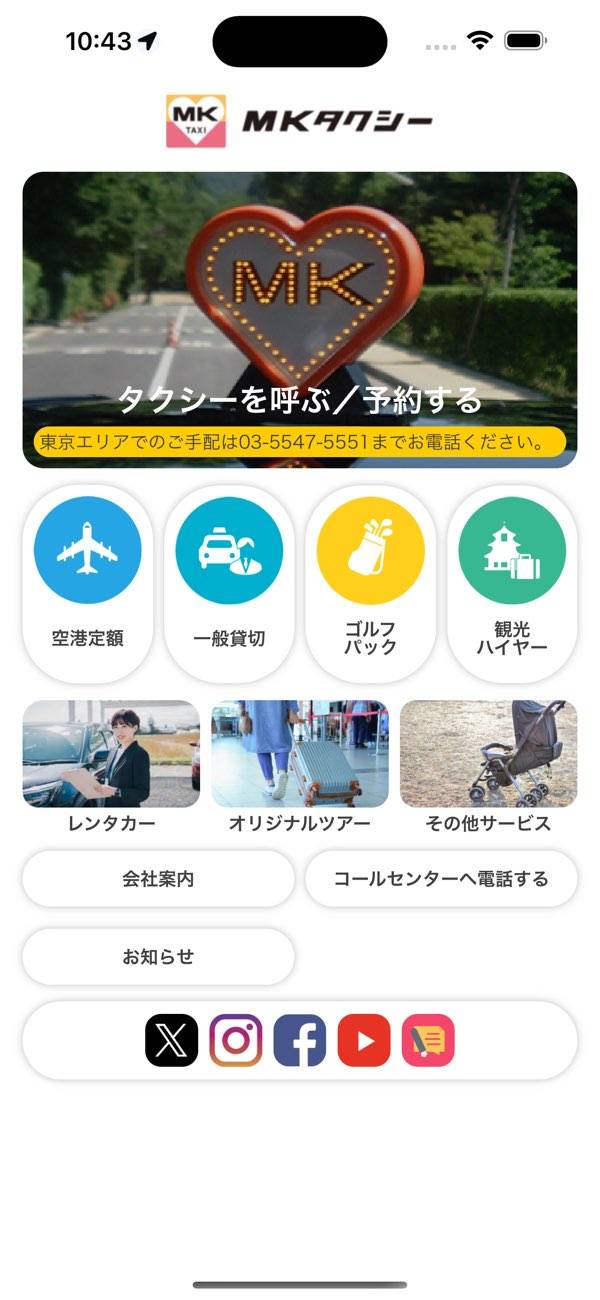Screen dimensions: 600x1300
Task: Tap the pink note blog icon
Action: point(428,1040)
